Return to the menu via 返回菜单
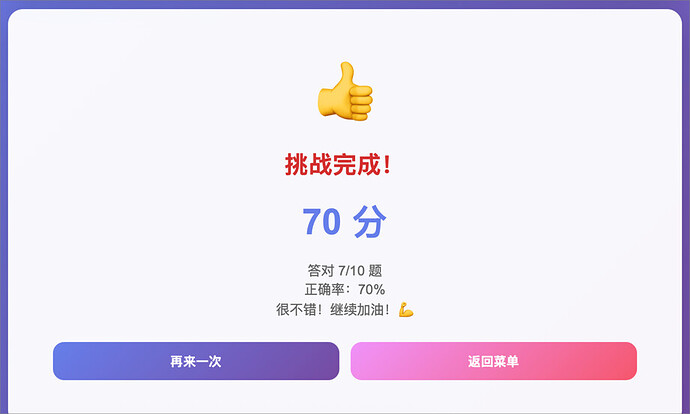Screen dimensions: 690x414 (493, 361)
